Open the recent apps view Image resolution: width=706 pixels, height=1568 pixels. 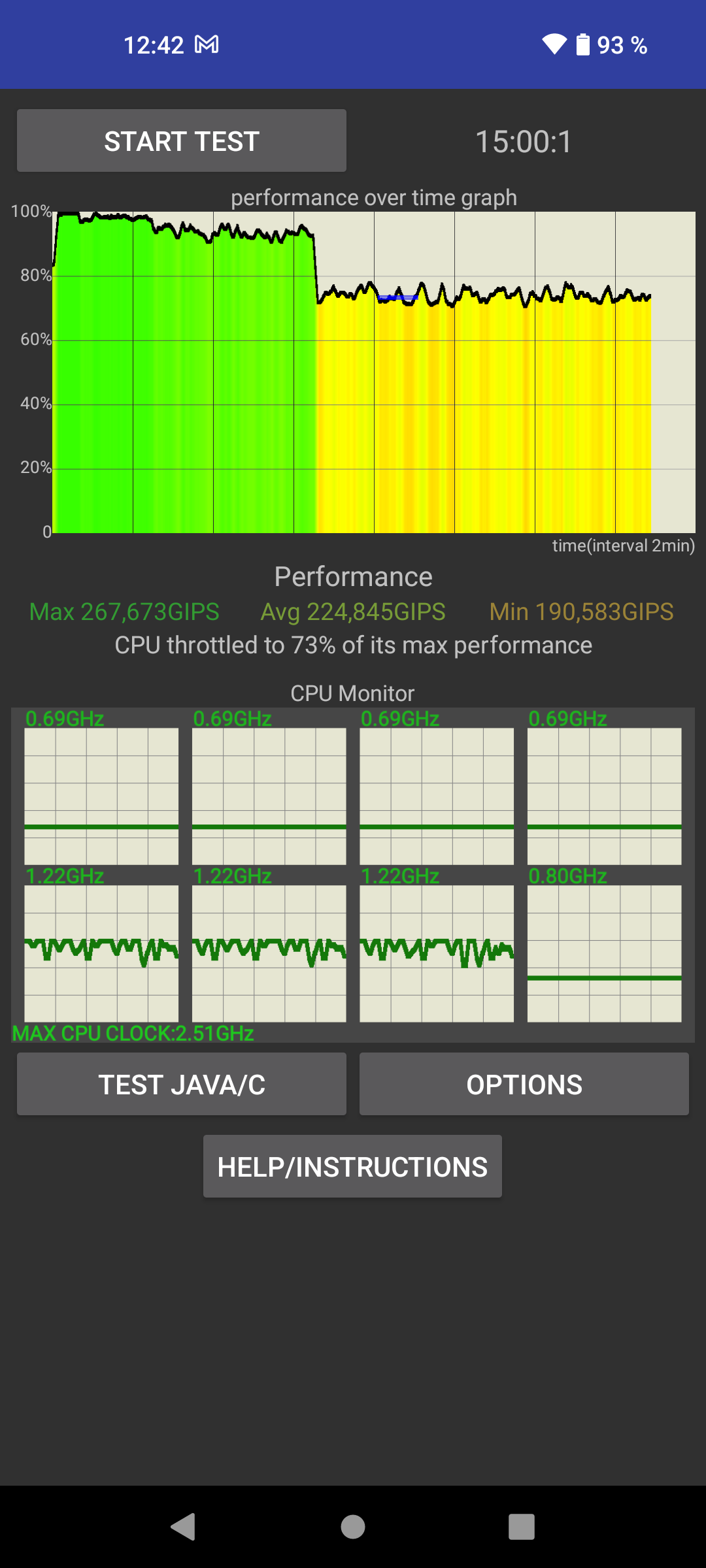[x=521, y=1527]
